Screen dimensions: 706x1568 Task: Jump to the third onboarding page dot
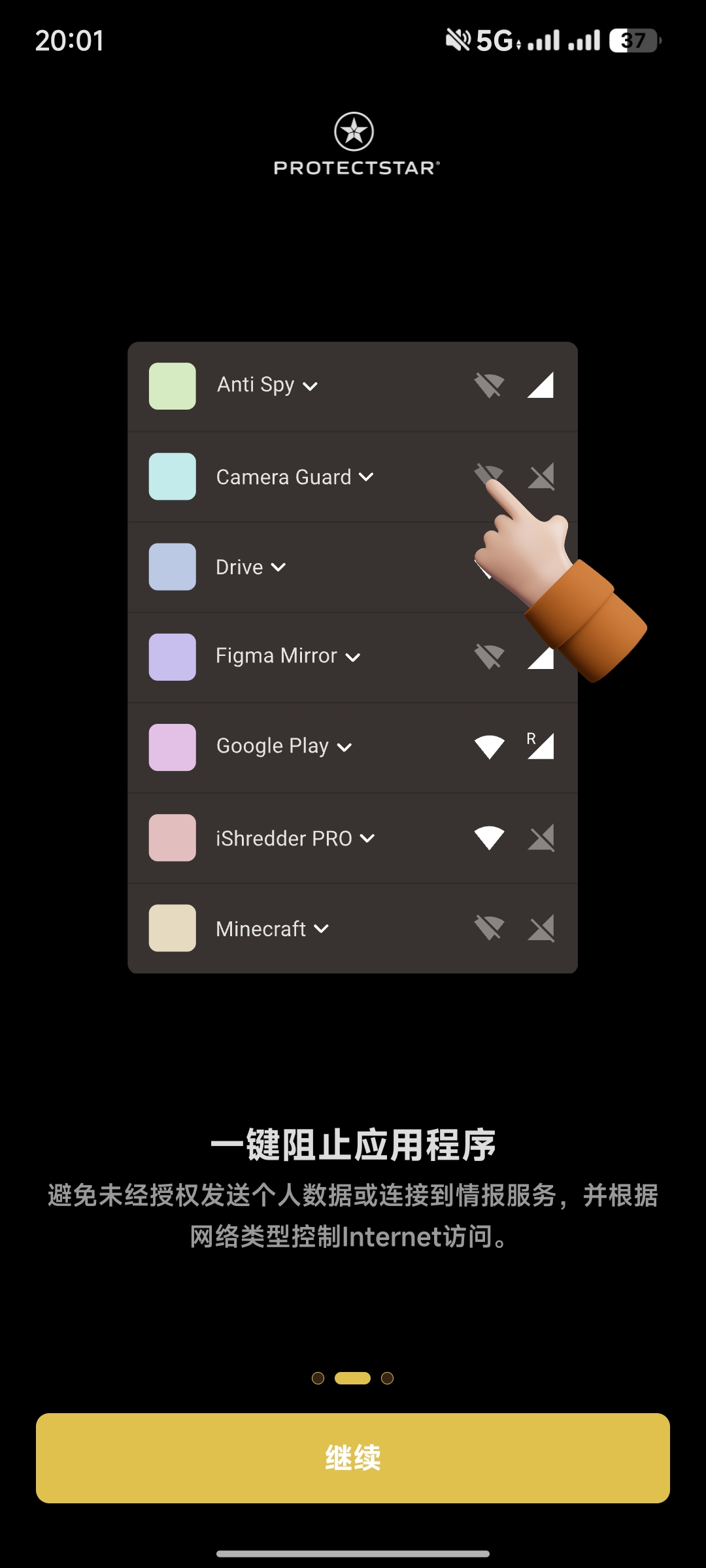(x=387, y=1378)
